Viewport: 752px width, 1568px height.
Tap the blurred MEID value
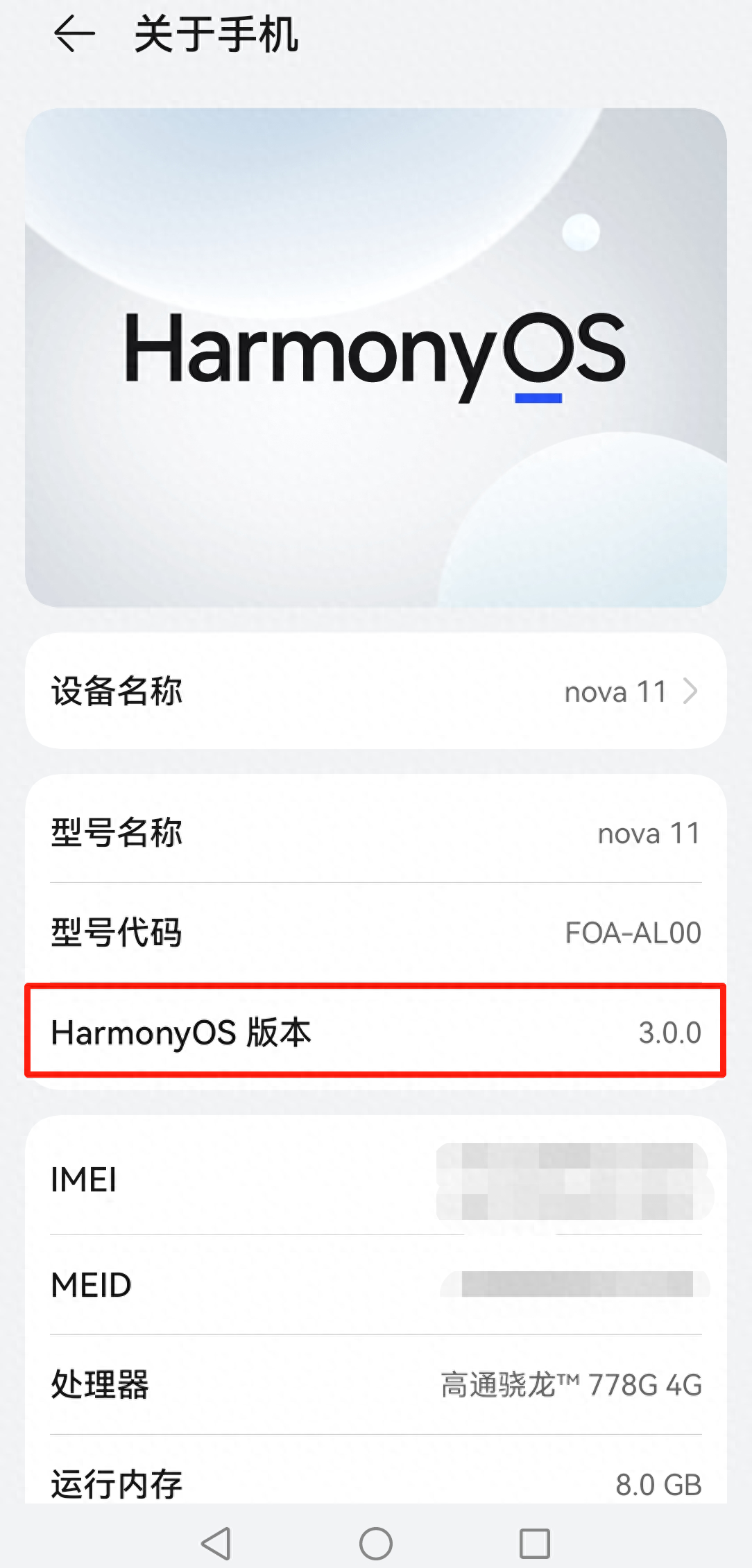pos(576,1284)
